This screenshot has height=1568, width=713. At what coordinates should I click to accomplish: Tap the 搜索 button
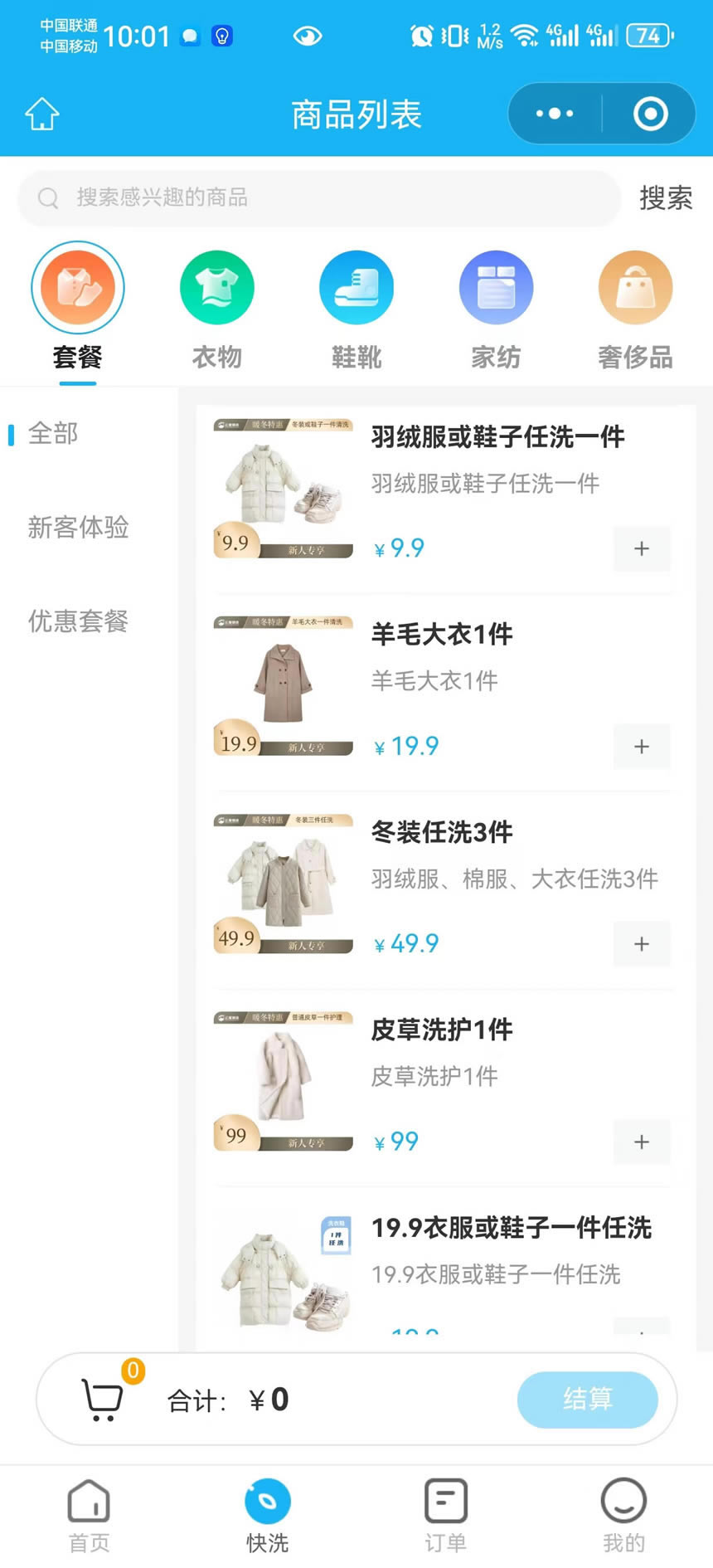(x=665, y=197)
